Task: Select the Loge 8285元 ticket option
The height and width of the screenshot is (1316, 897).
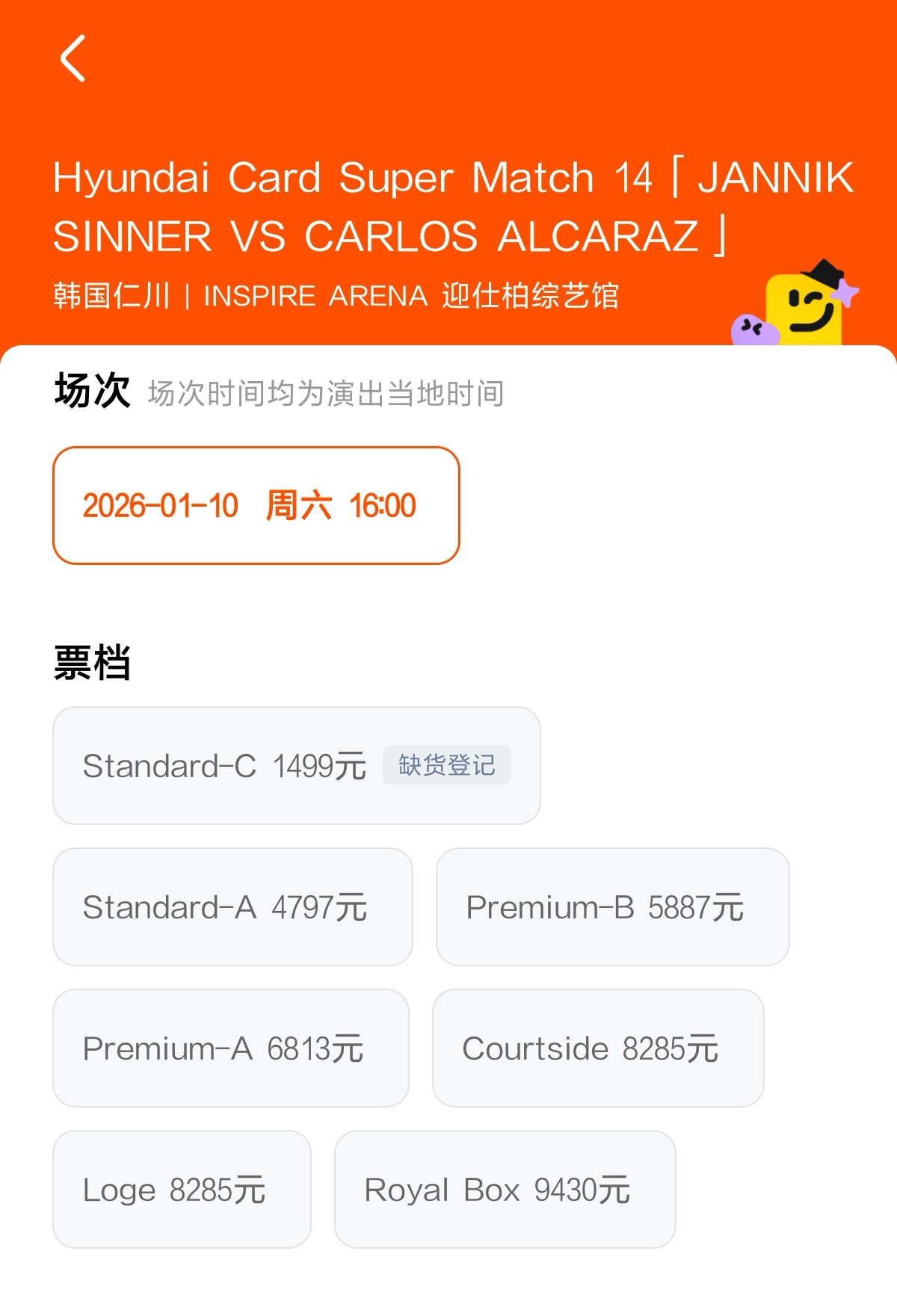Action: point(181,1189)
